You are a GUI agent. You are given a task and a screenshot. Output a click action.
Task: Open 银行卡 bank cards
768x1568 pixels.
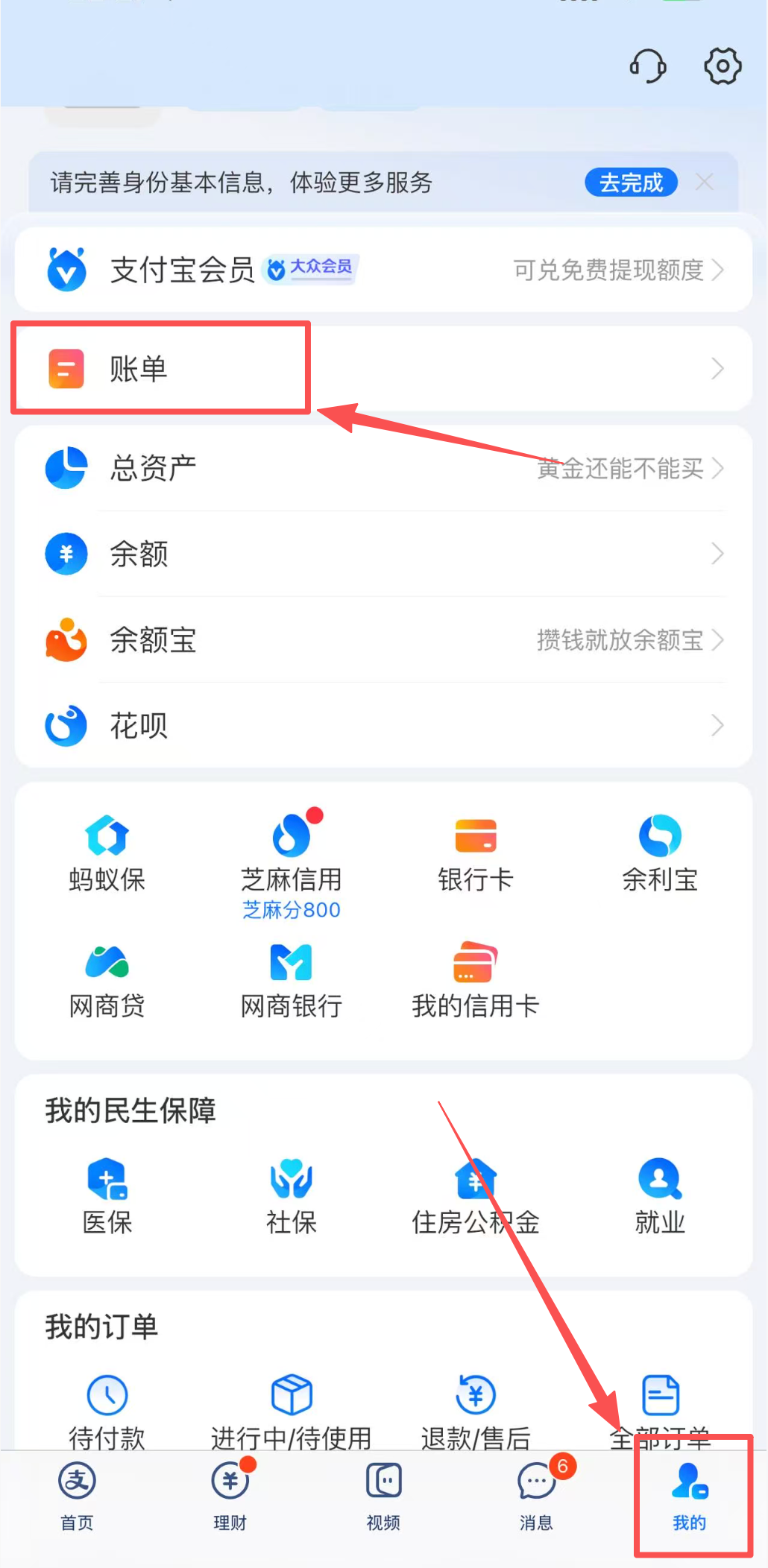point(476,853)
